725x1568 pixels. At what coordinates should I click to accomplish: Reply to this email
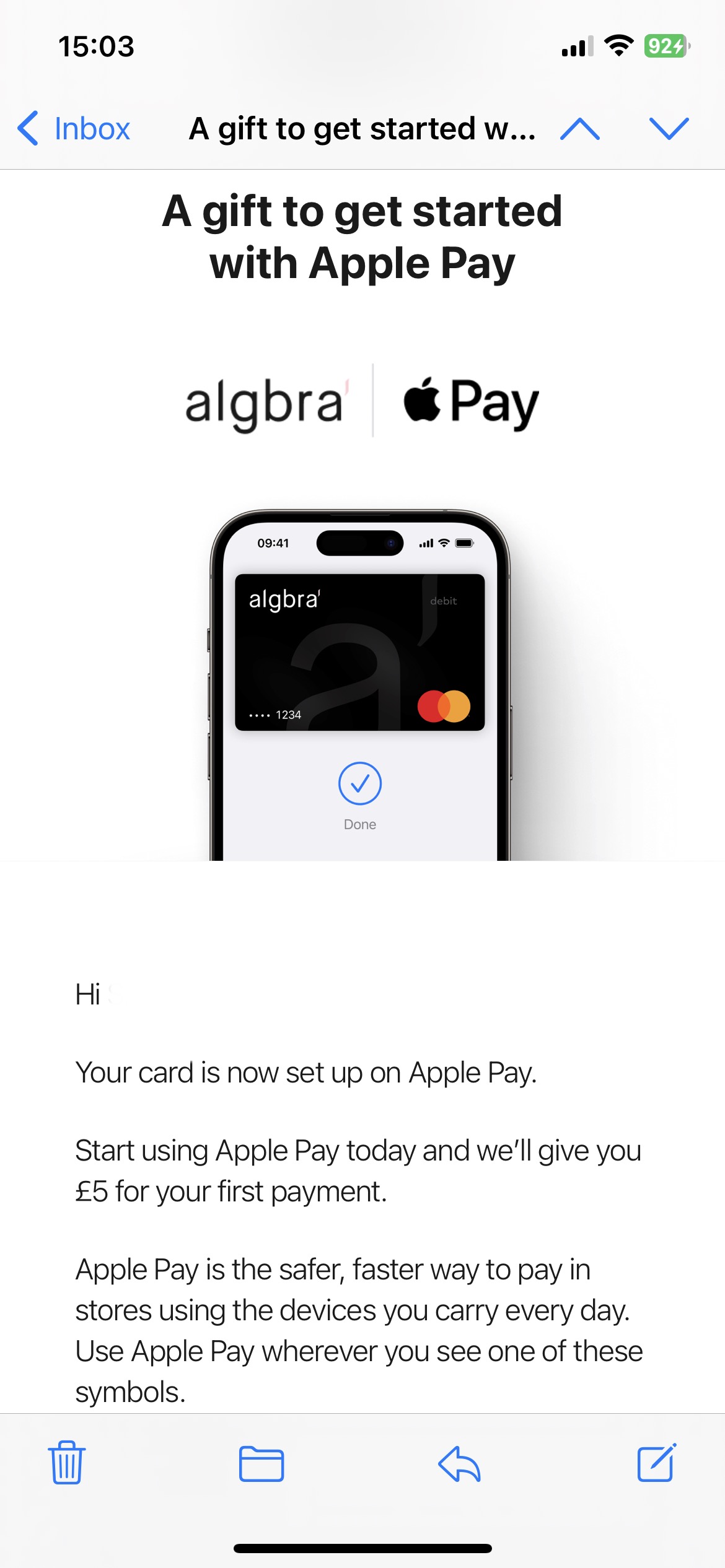point(459,1464)
